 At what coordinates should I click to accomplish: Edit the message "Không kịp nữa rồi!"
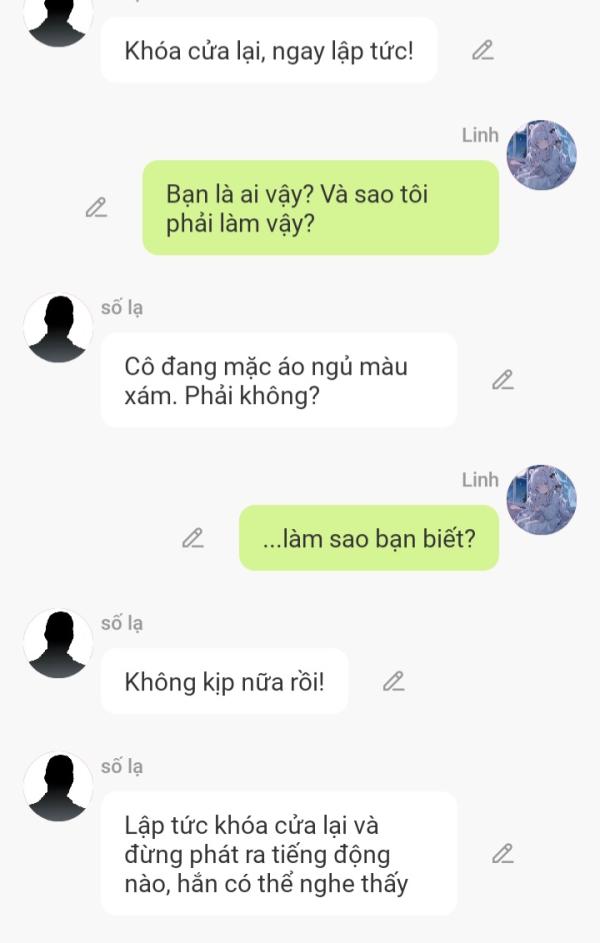[394, 682]
